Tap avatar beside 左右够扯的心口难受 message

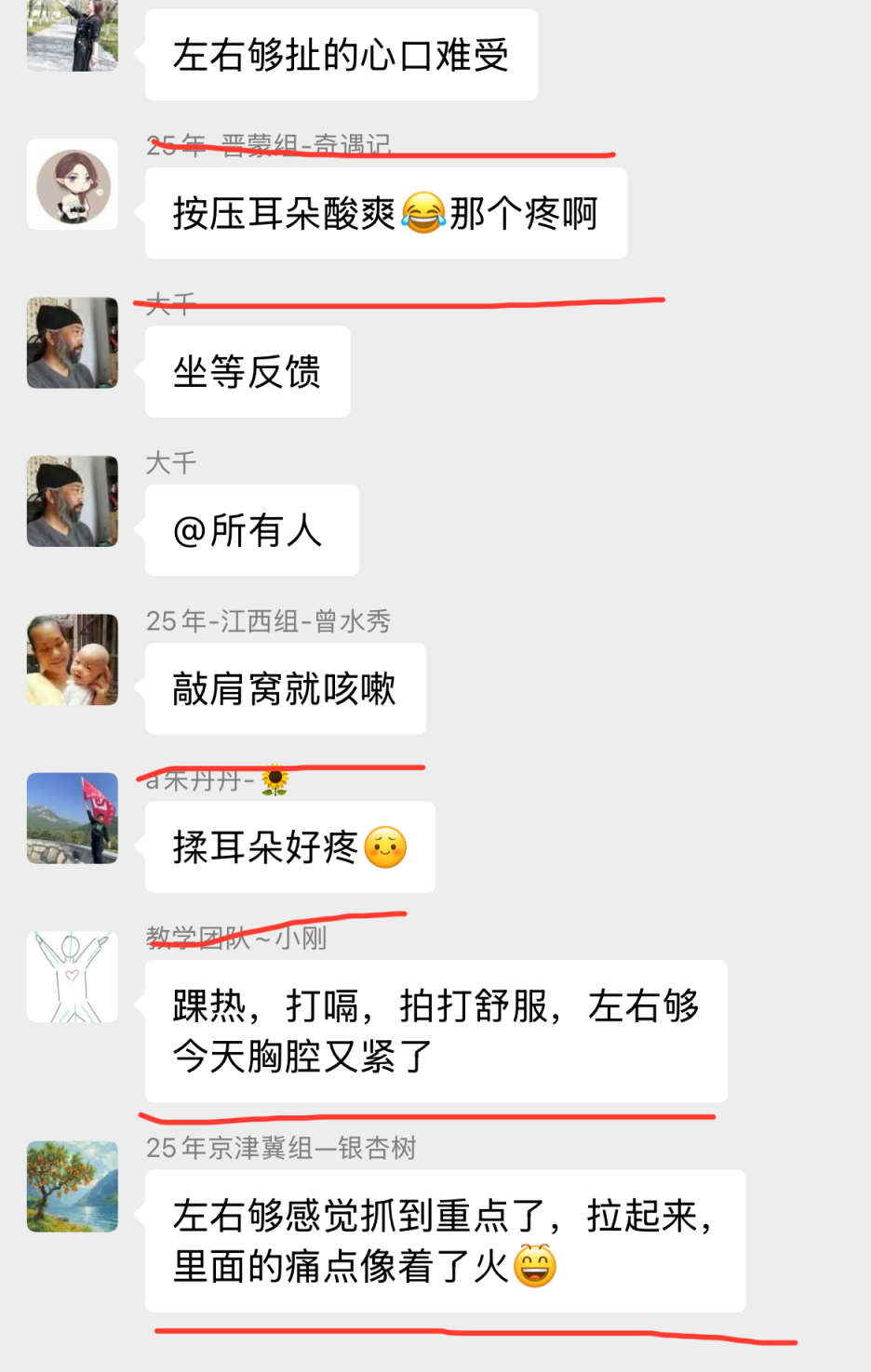(x=73, y=35)
